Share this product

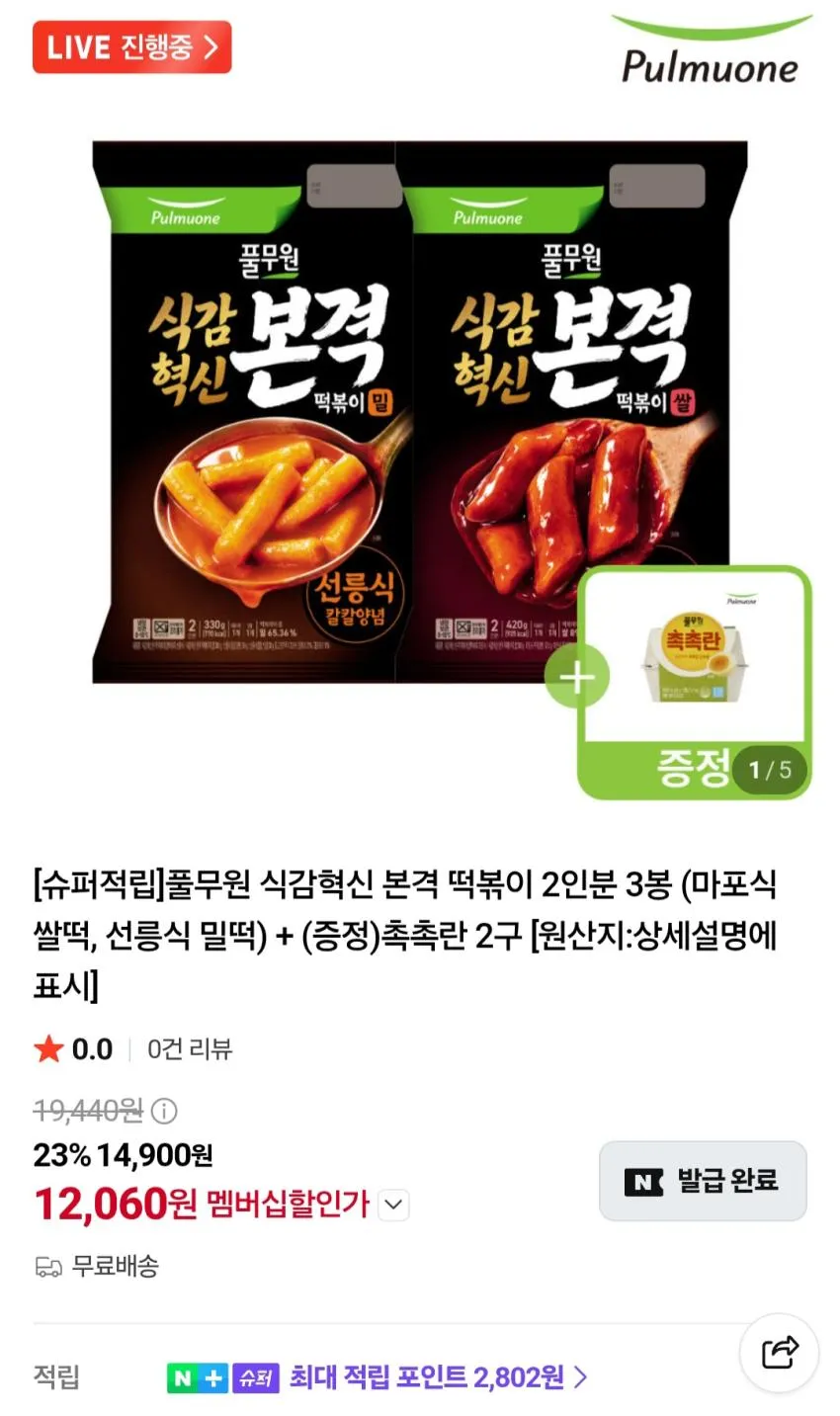pos(779,1352)
